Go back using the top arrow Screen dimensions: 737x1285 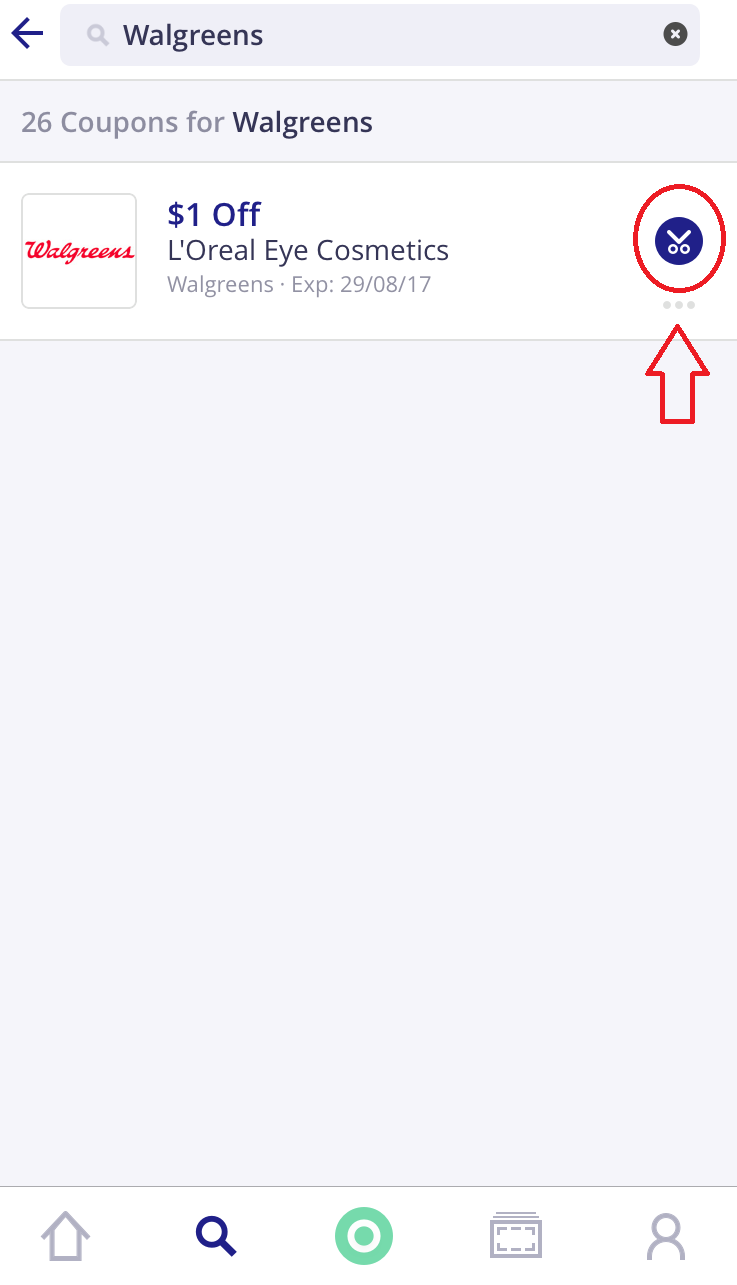[28, 35]
